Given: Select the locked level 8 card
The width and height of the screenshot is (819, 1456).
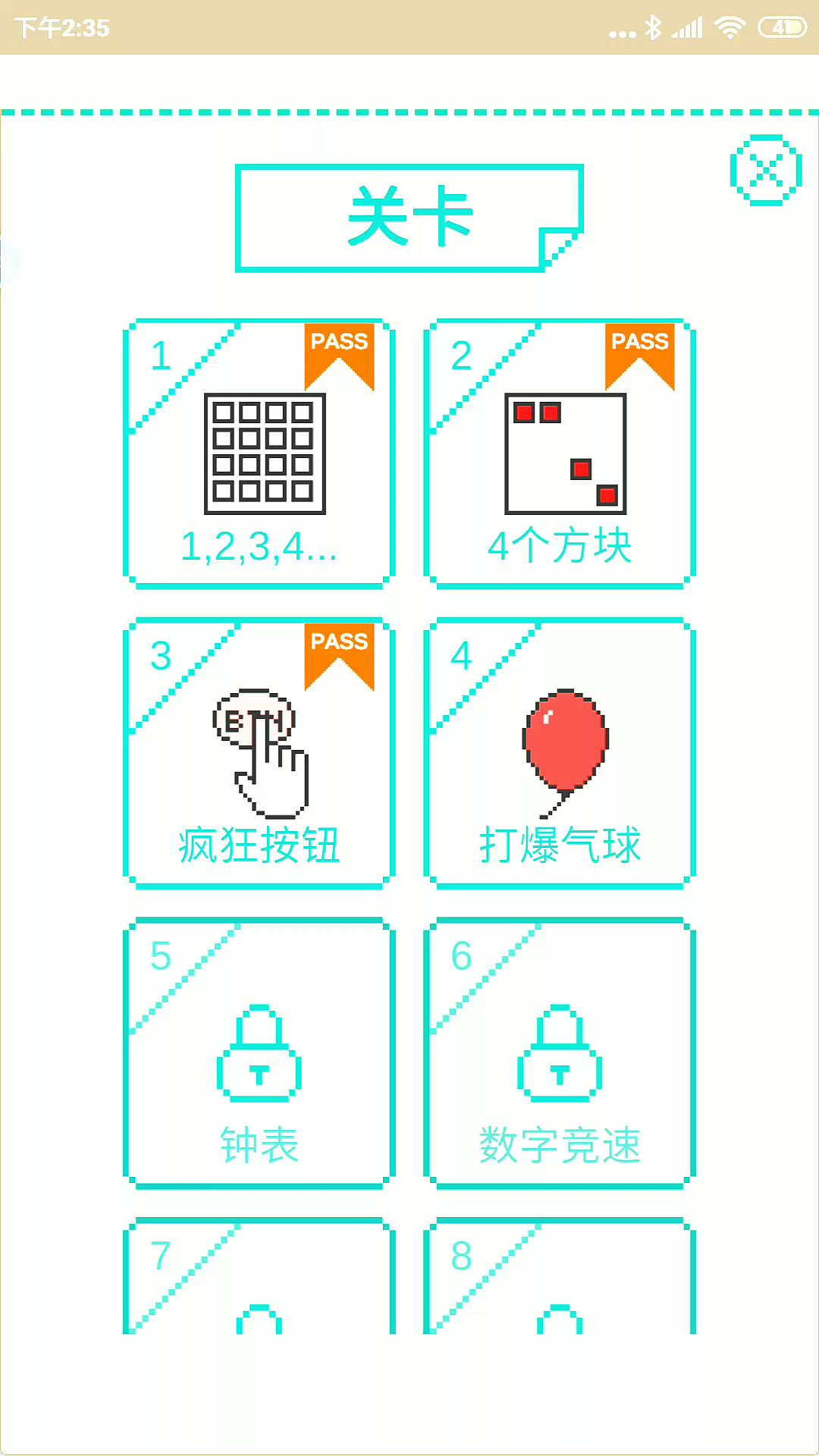Looking at the screenshot, I should [560, 1282].
